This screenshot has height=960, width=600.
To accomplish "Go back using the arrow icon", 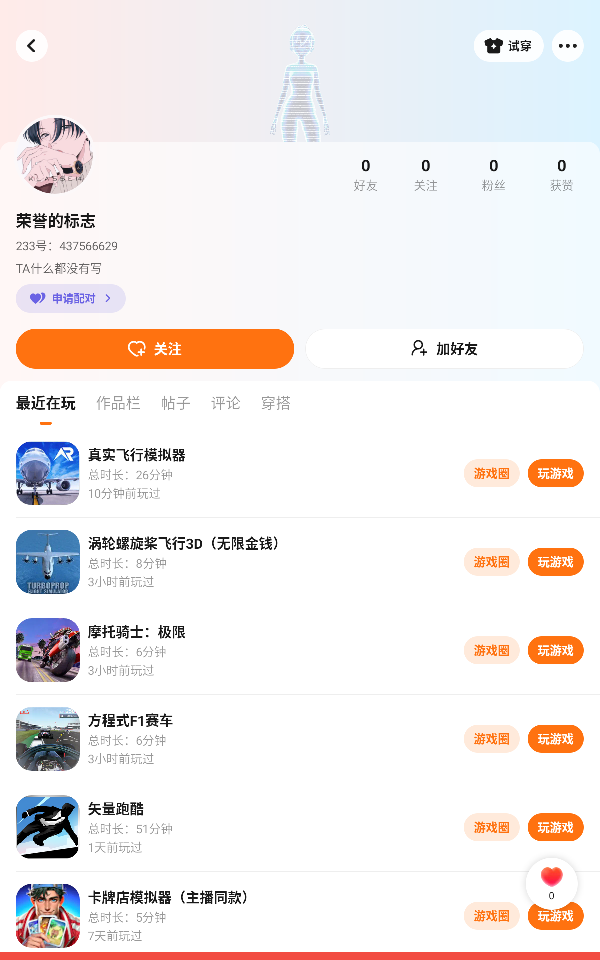I will click(x=32, y=46).
